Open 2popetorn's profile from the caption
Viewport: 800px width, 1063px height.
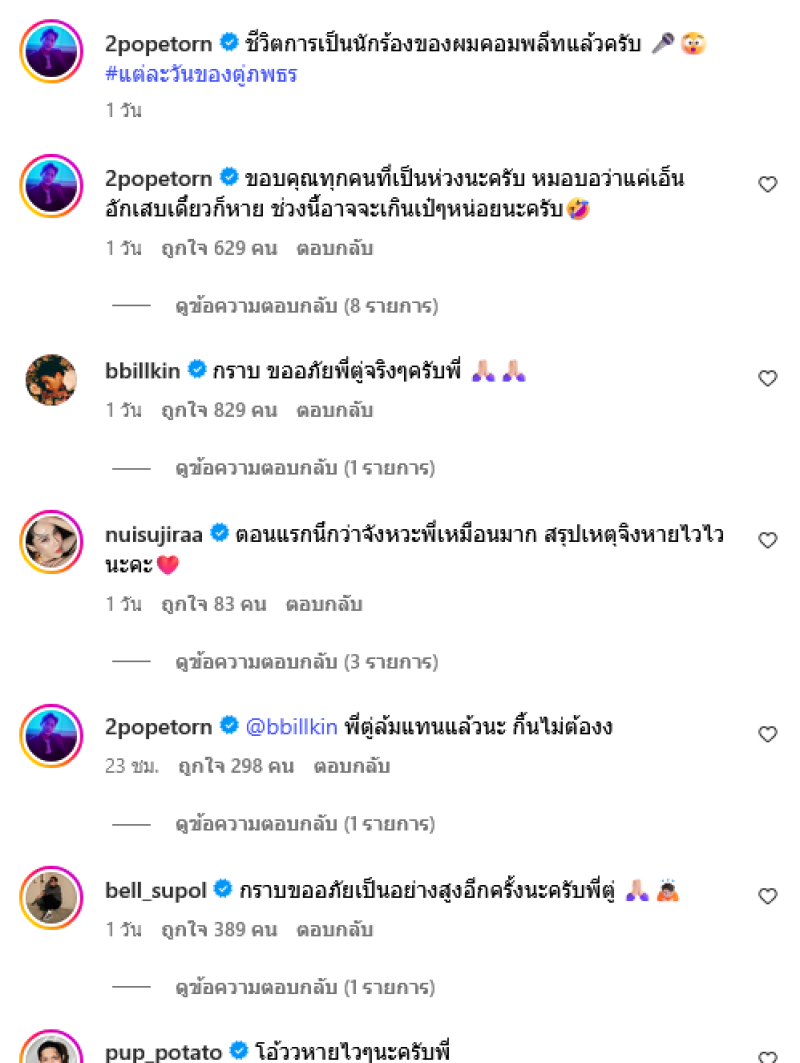click(x=158, y=43)
